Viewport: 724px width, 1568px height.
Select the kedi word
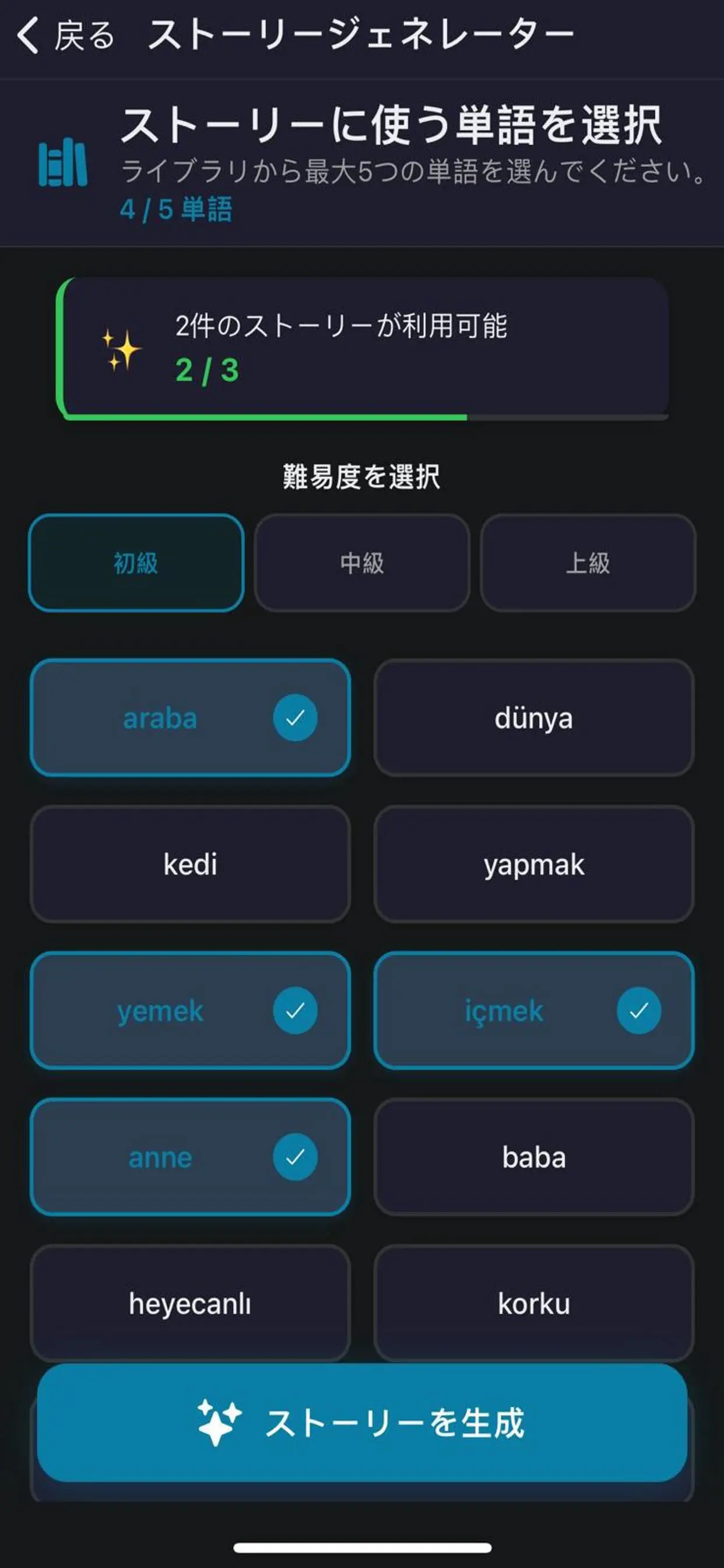[x=192, y=865]
